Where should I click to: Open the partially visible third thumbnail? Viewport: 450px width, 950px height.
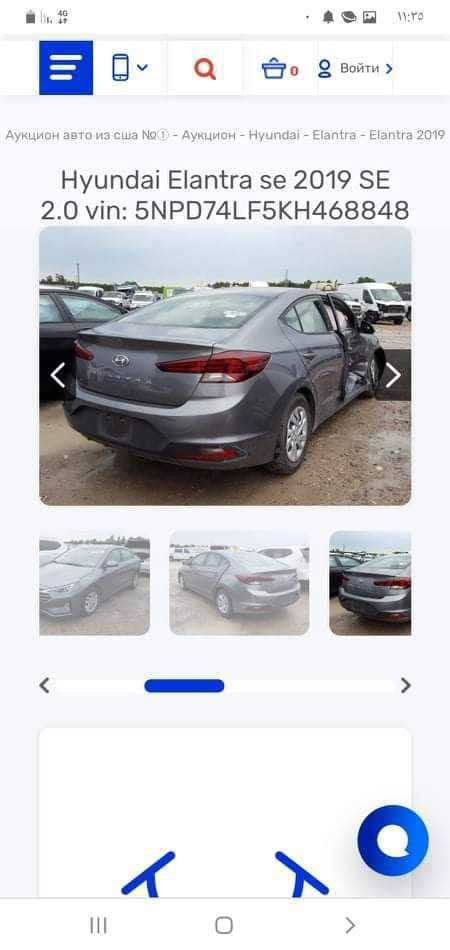click(370, 583)
